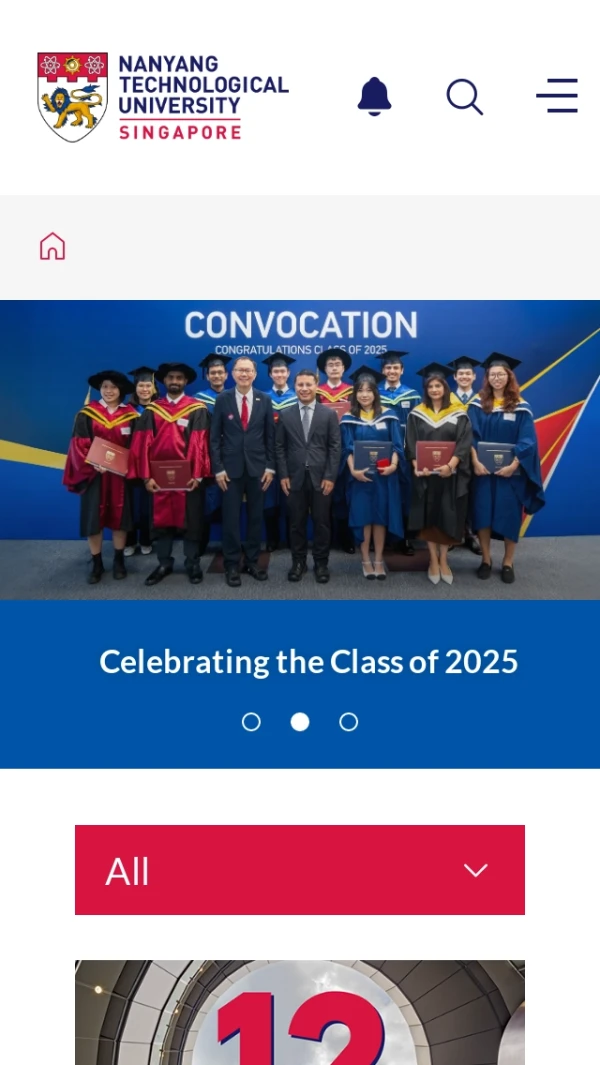Image resolution: width=600 pixels, height=1065 pixels.
Task: Select the third carousel slide dot
Action: 348,722
